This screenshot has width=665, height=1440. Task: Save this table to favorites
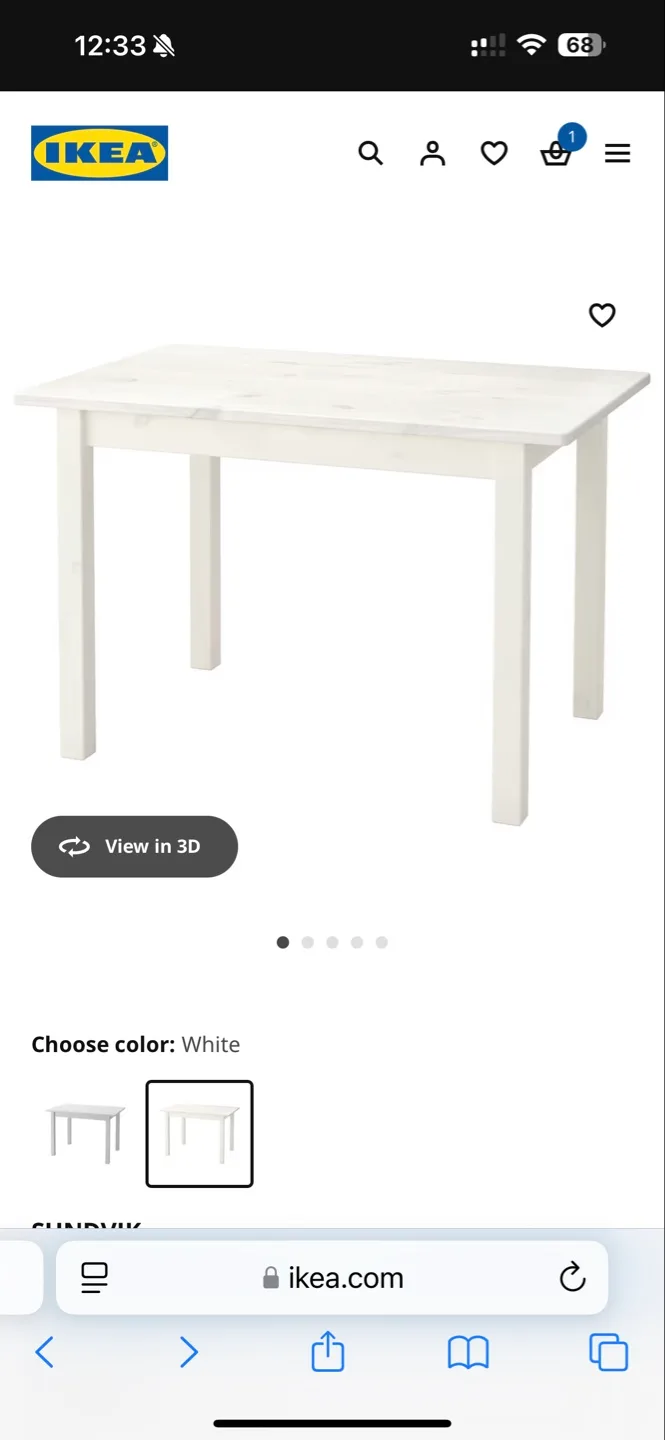[602, 315]
